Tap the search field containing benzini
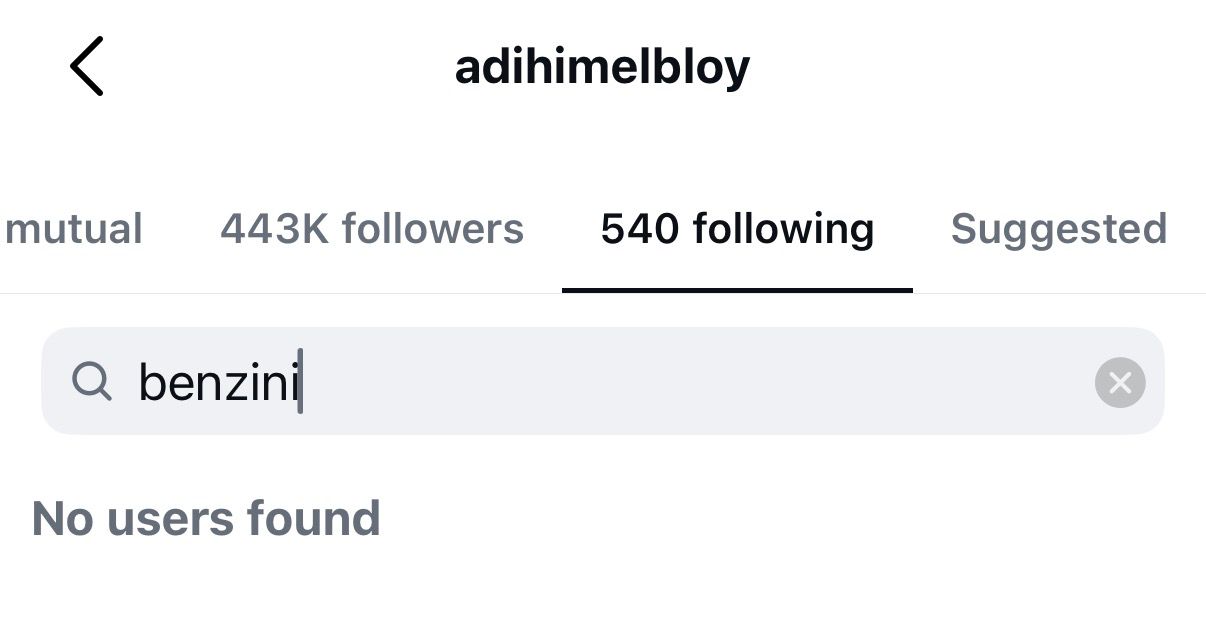The height and width of the screenshot is (638, 1206). click(600, 382)
